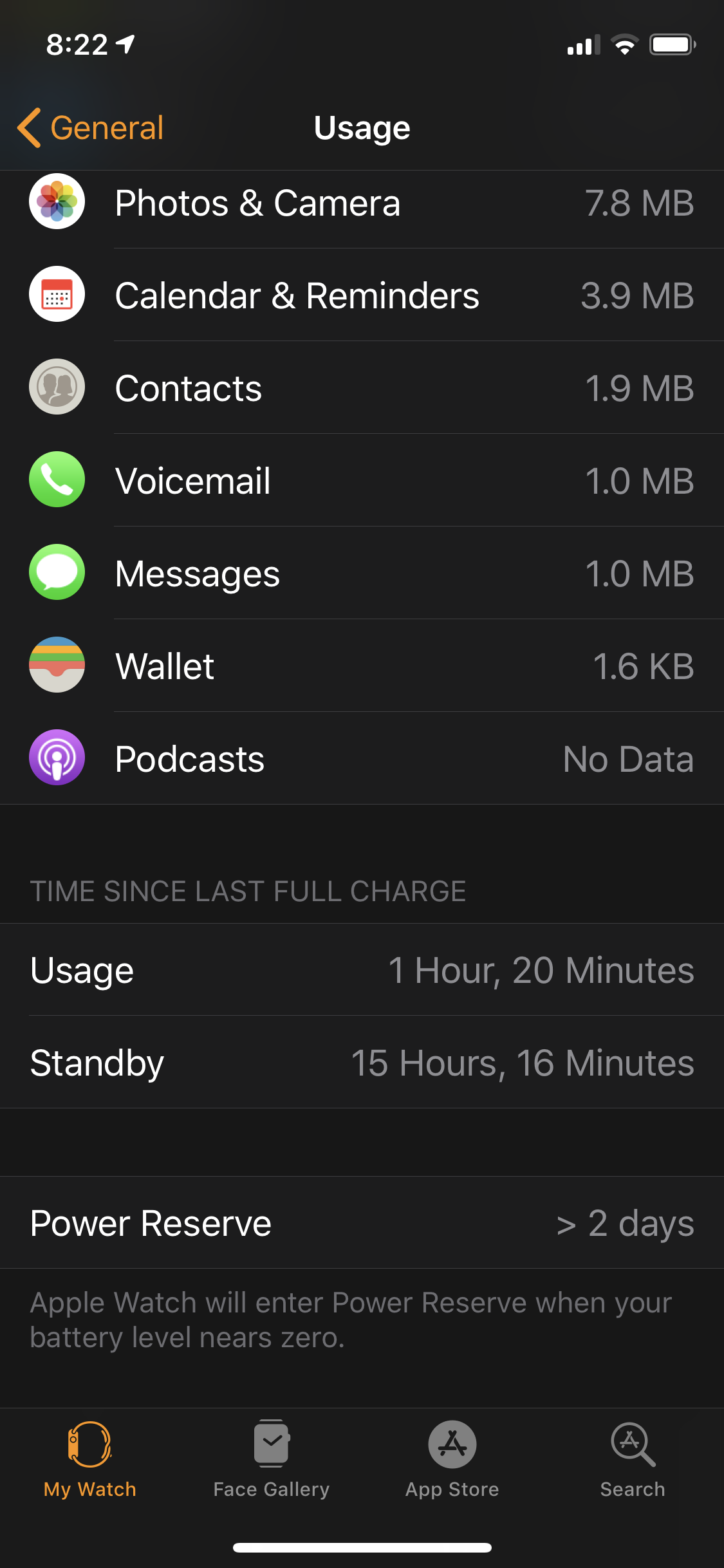Image resolution: width=724 pixels, height=1568 pixels.
Task: Switch to the My Watch tab
Action: click(x=90, y=1459)
